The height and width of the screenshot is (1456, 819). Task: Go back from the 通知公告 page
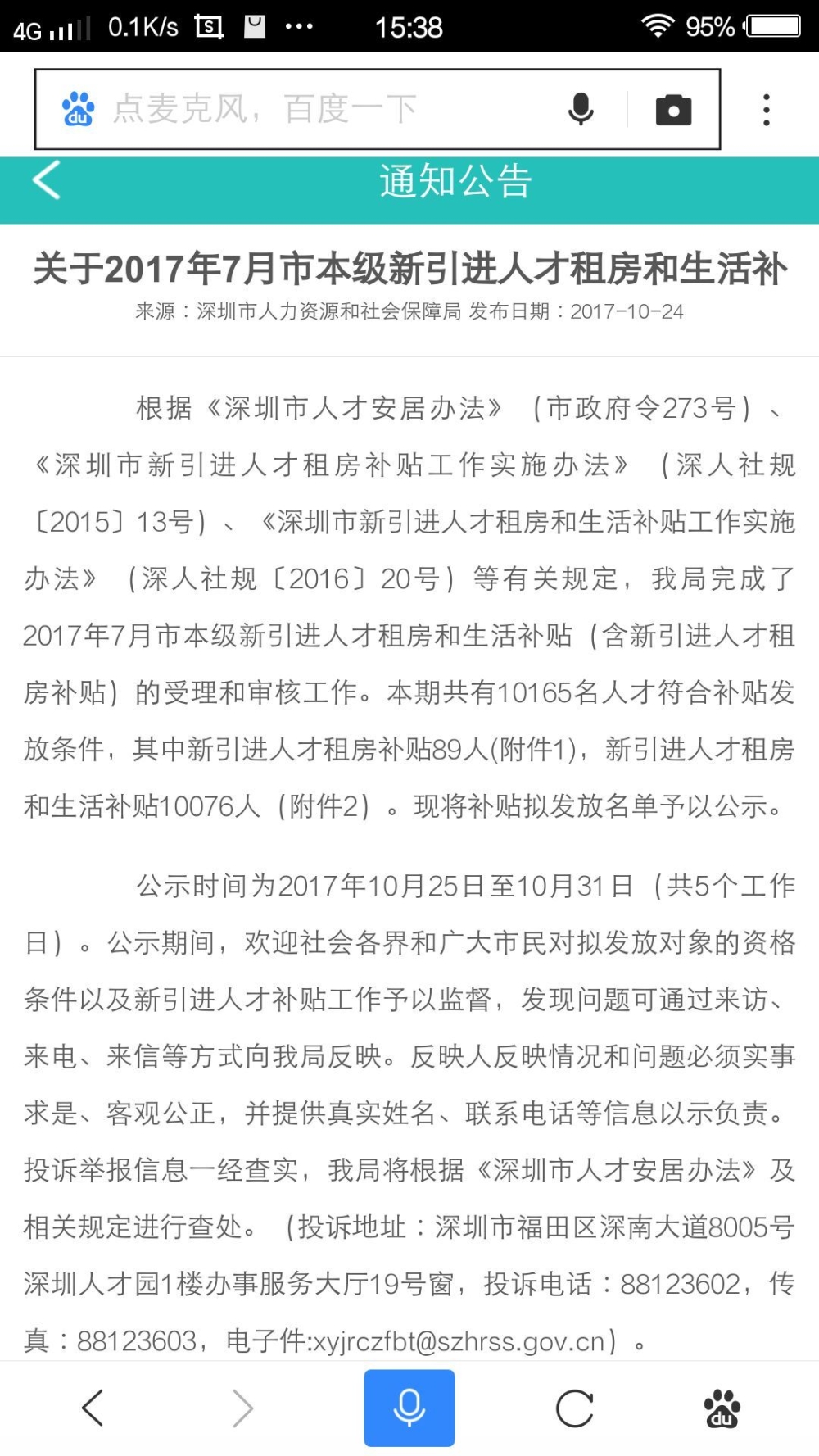(47, 180)
